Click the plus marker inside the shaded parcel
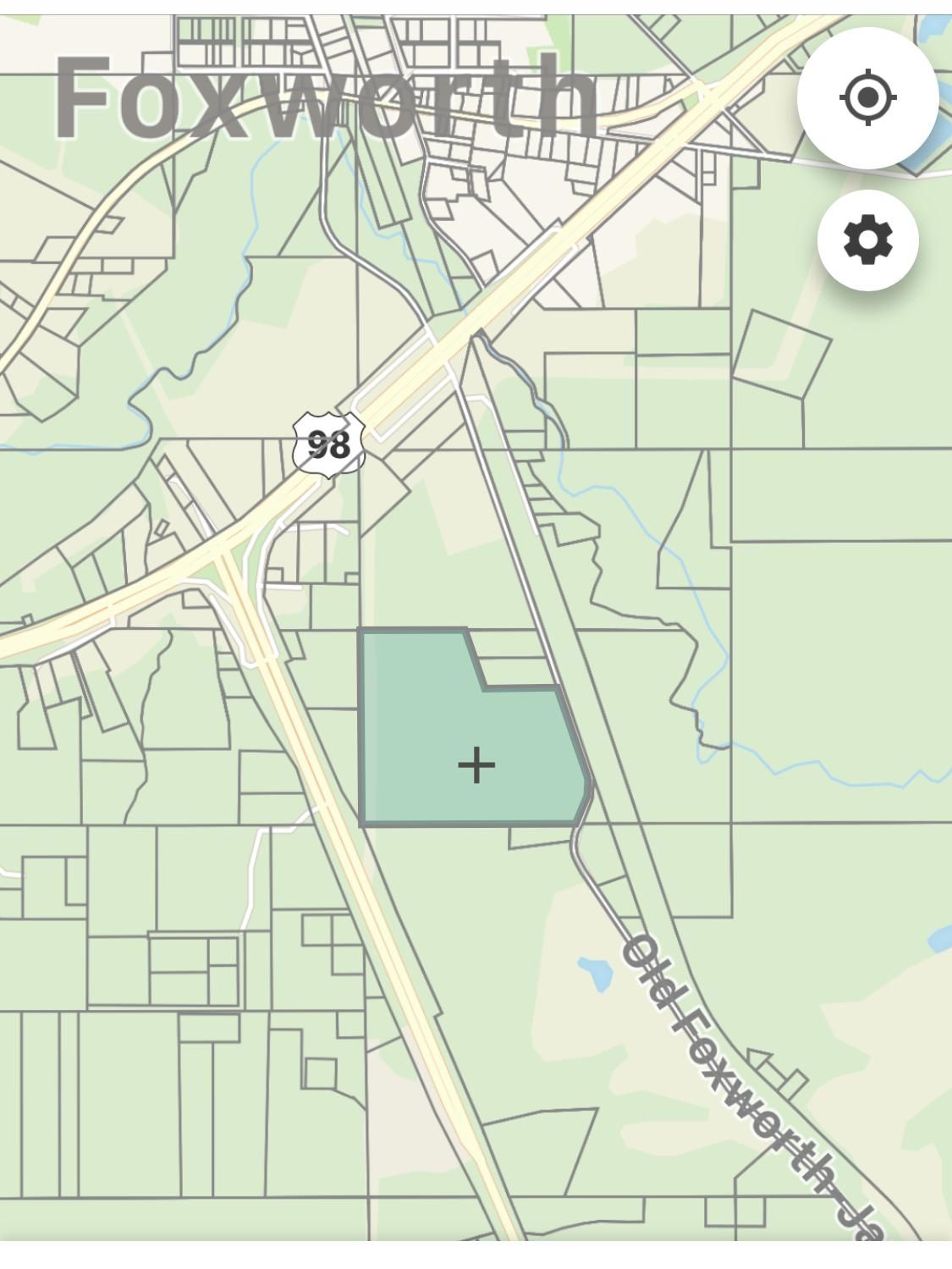 (x=478, y=764)
